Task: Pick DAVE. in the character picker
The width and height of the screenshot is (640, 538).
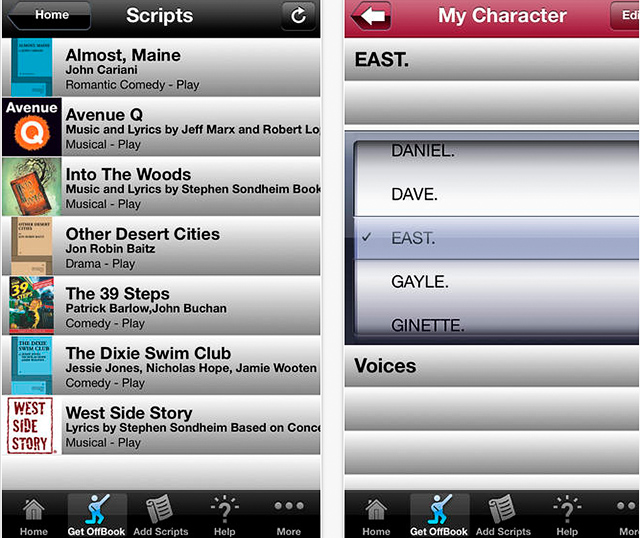Action: (x=414, y=194)
